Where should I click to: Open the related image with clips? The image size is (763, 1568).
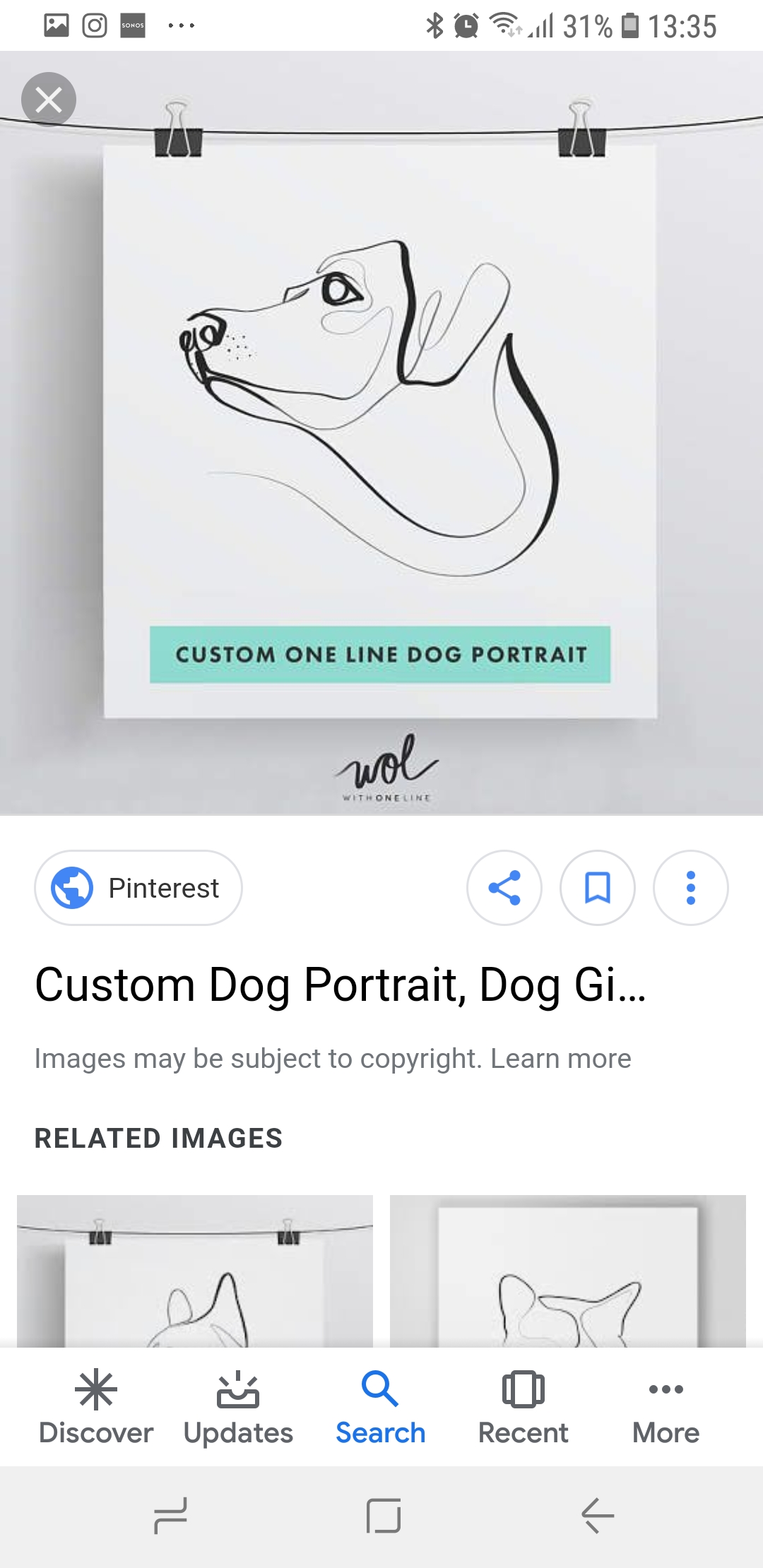(x=195, y=1270)
